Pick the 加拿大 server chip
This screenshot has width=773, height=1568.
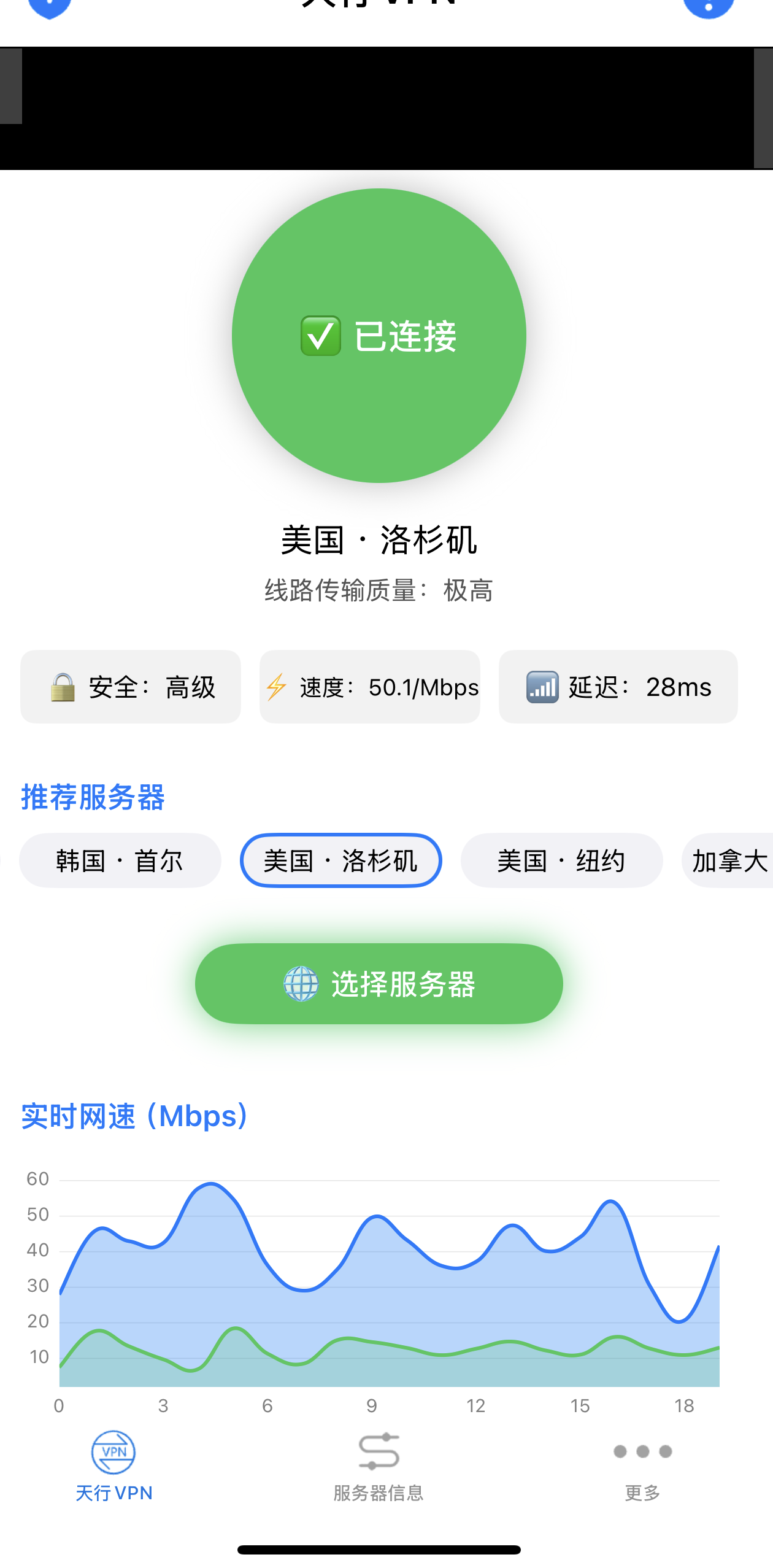[728, 860]
